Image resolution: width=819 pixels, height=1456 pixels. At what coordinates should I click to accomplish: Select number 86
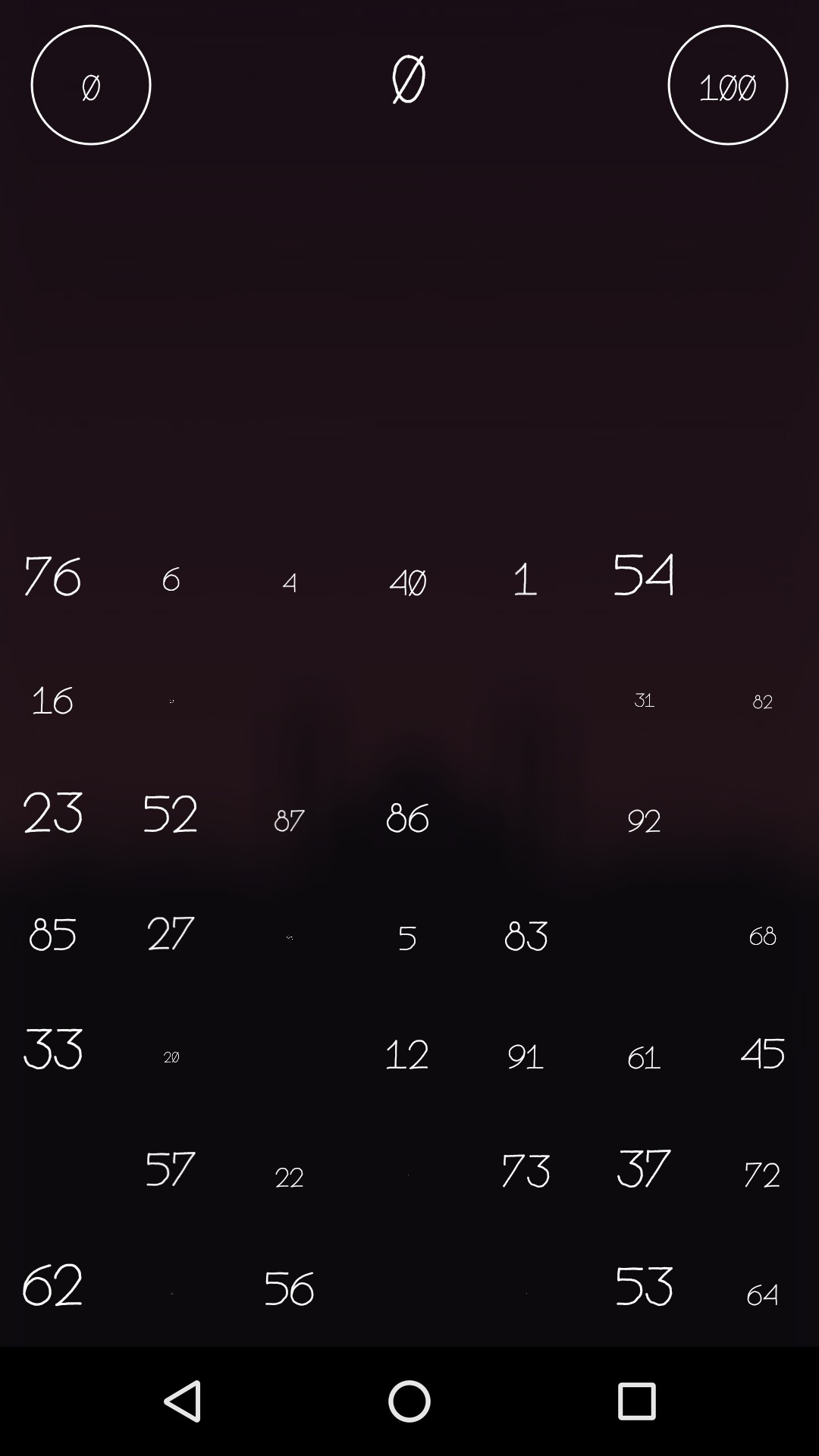[407, 817]
